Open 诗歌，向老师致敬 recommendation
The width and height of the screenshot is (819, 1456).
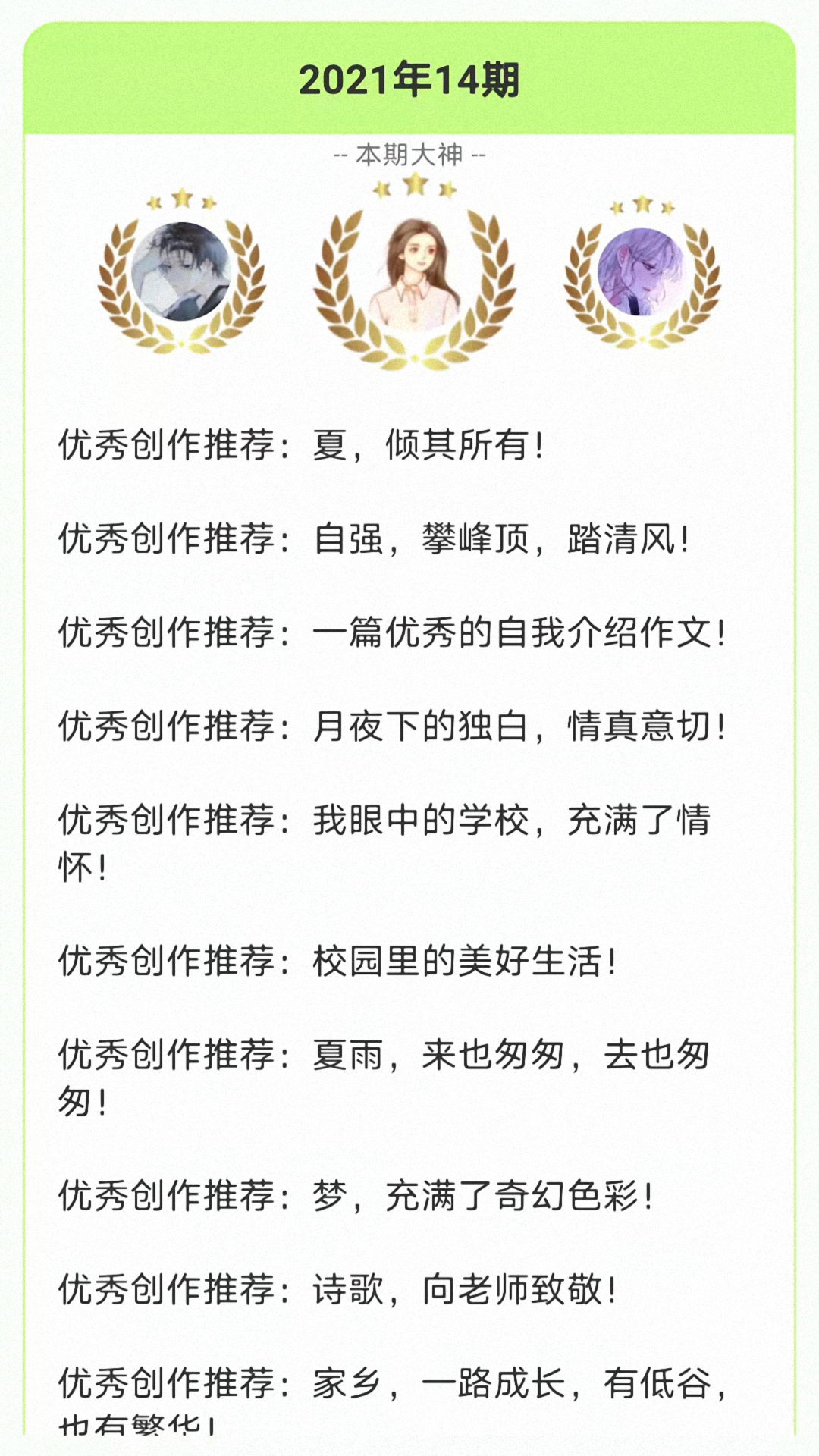(338, 1290)
